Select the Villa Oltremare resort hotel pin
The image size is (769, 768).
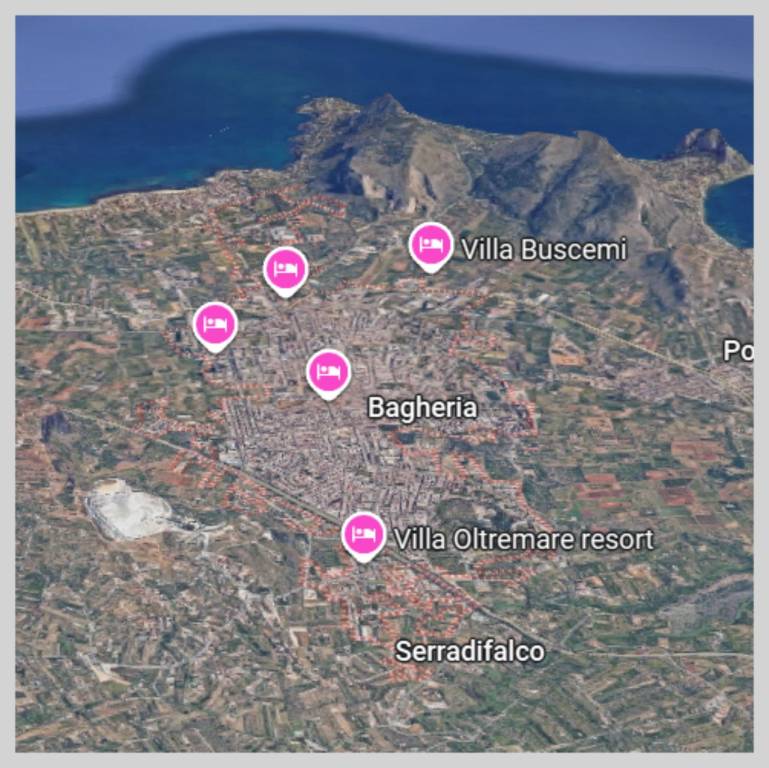pos(364,535)
